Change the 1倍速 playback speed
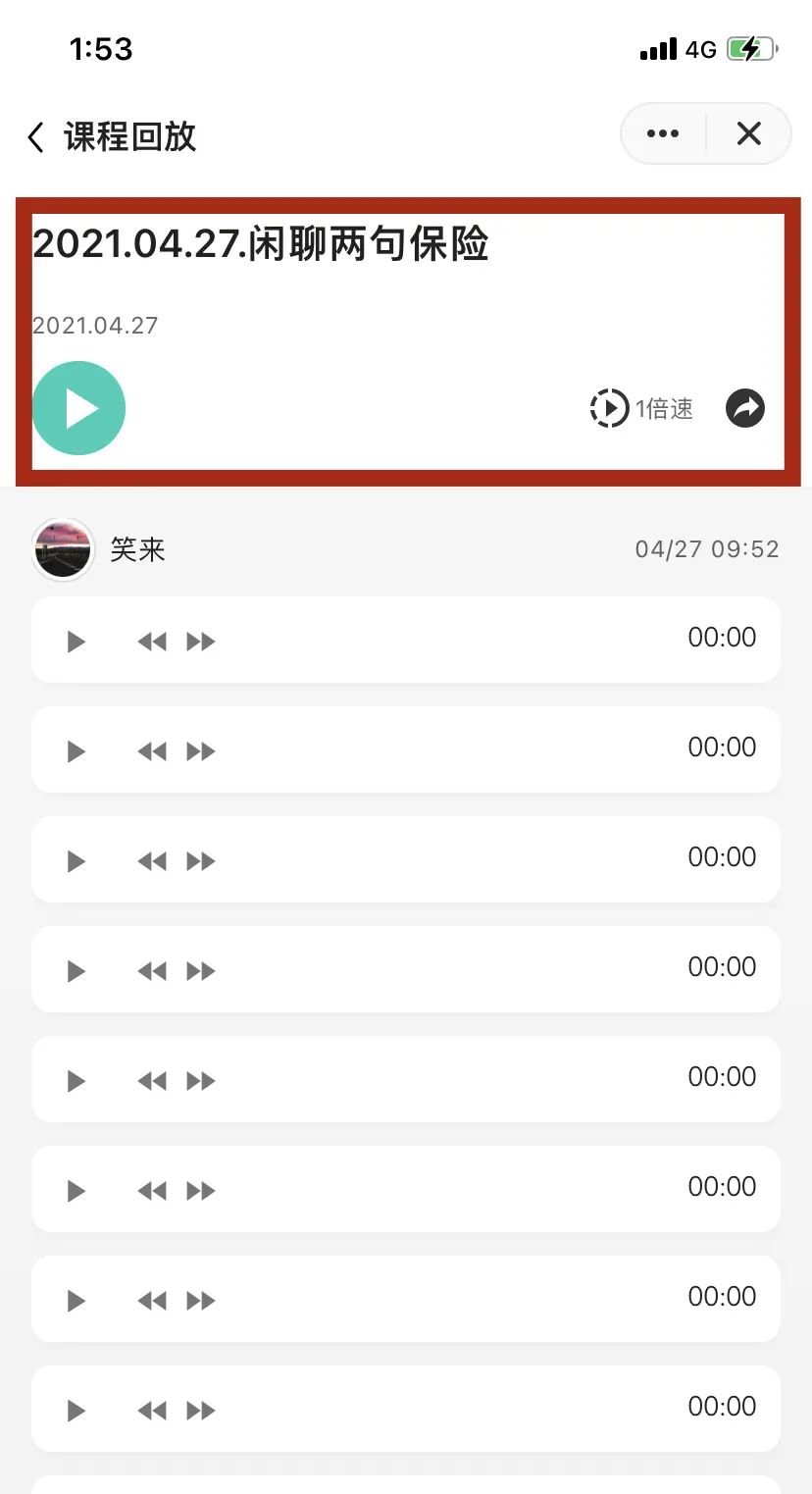812x1494 pixels. (x=641, y=408)
